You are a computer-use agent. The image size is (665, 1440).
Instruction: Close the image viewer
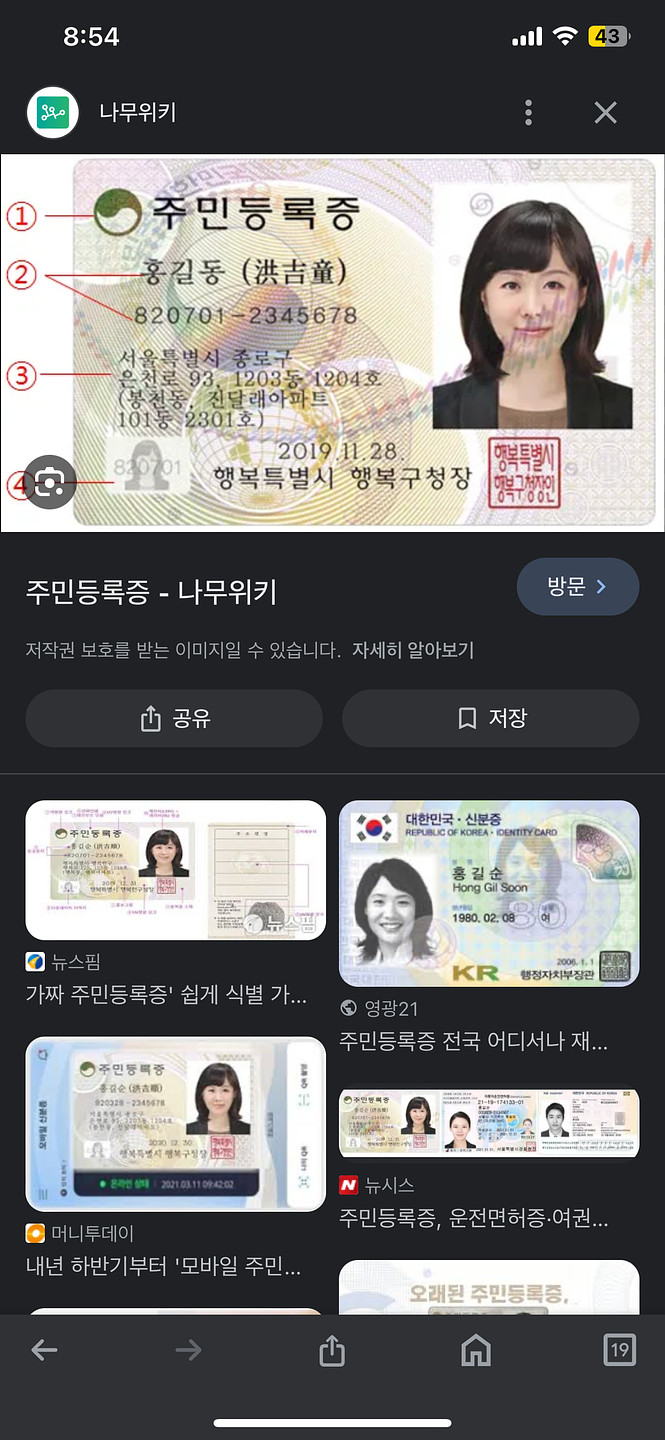pyautogui.click(x=605, y=112)
